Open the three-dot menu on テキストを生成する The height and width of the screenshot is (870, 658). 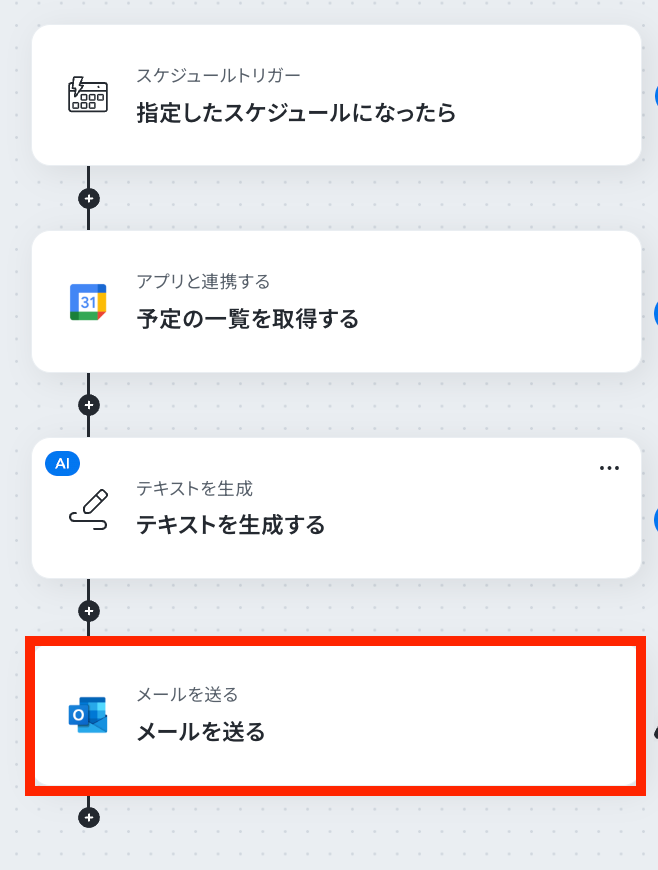(x=609, y=468)
